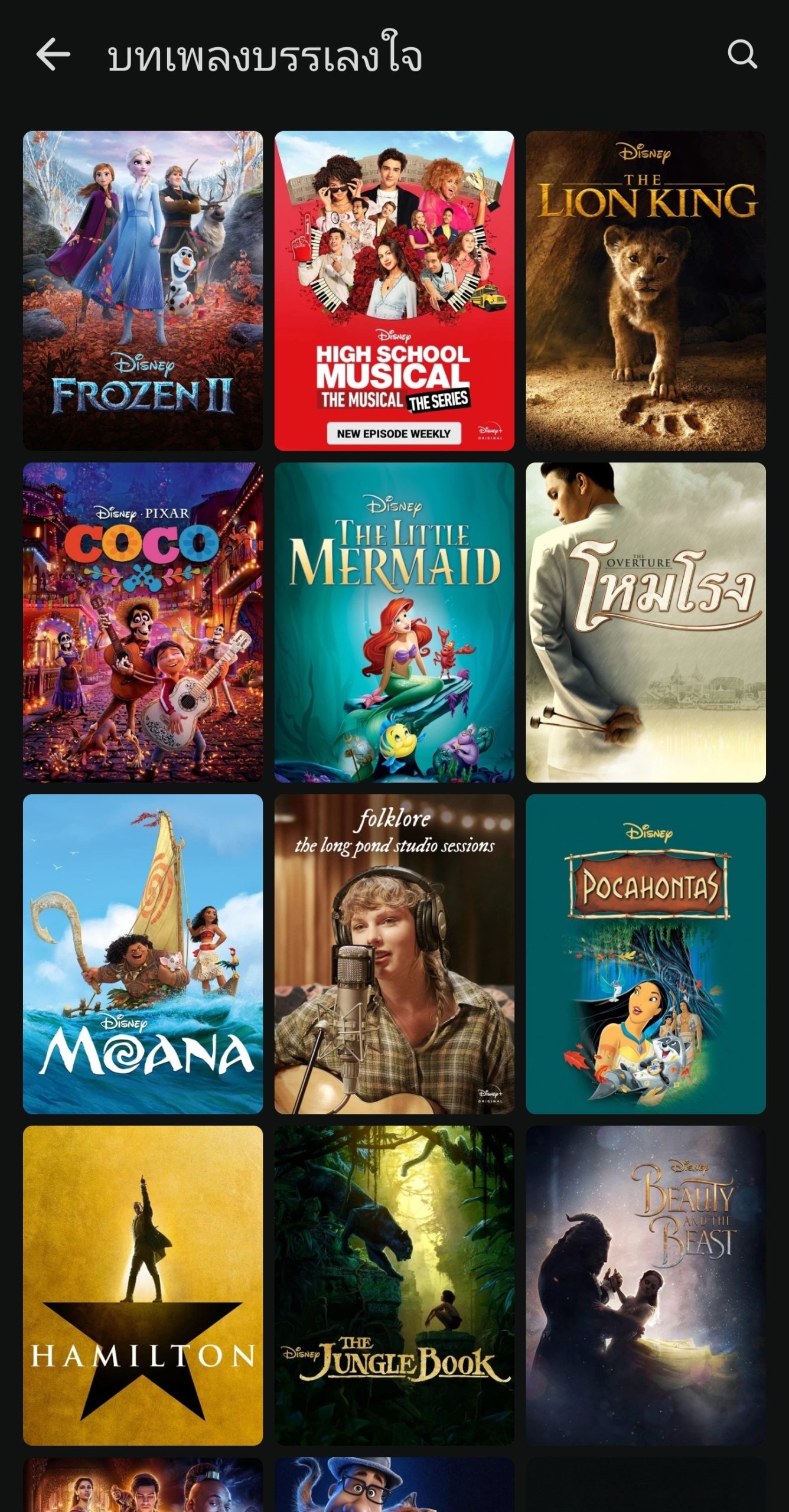View the Coco movie
The width and height of the screenshot is (789, 1512).
click(143, 622)
